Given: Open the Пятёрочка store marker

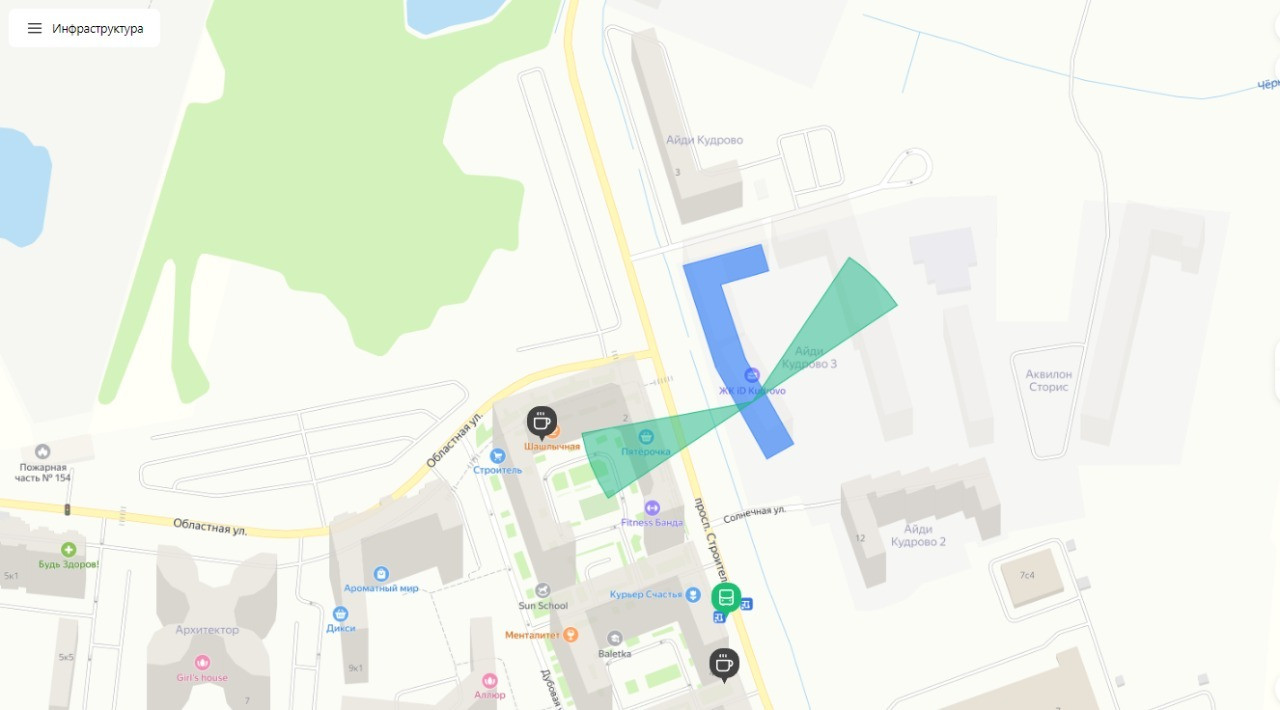Looking at the screenshot, I should 646,436.
